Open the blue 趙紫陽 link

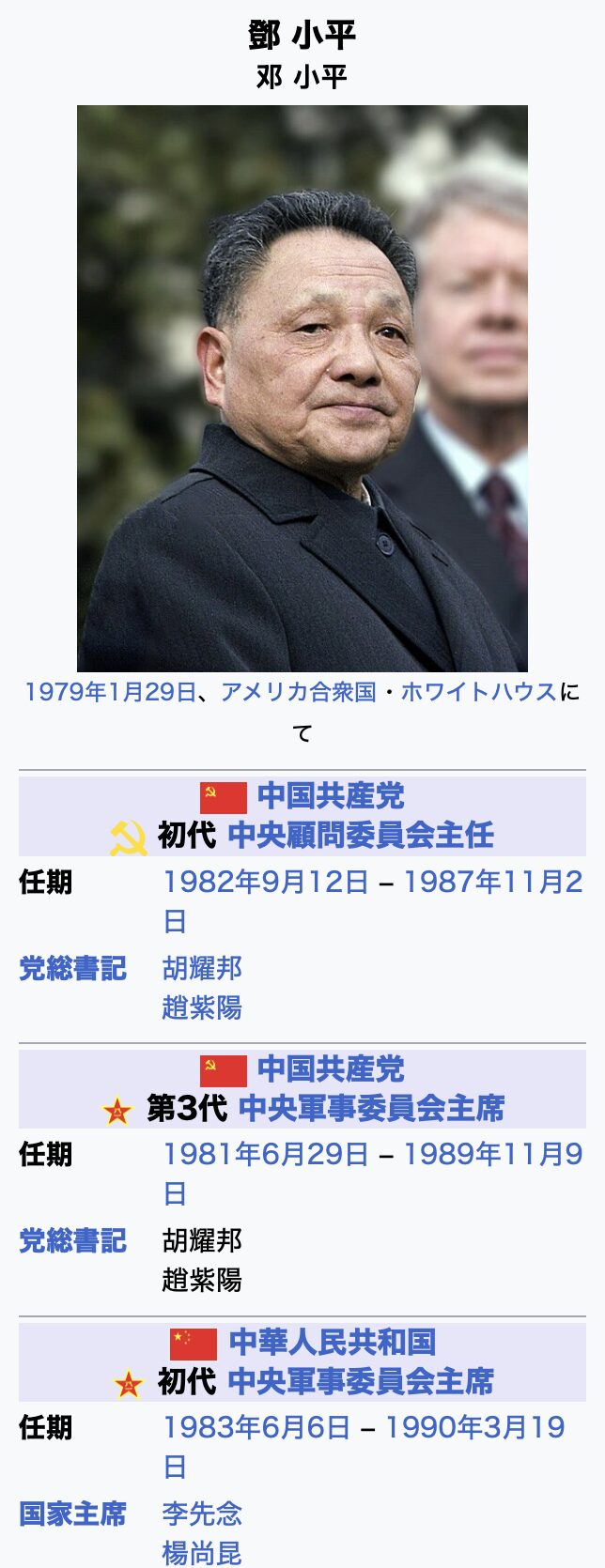tap(202, 1007)
